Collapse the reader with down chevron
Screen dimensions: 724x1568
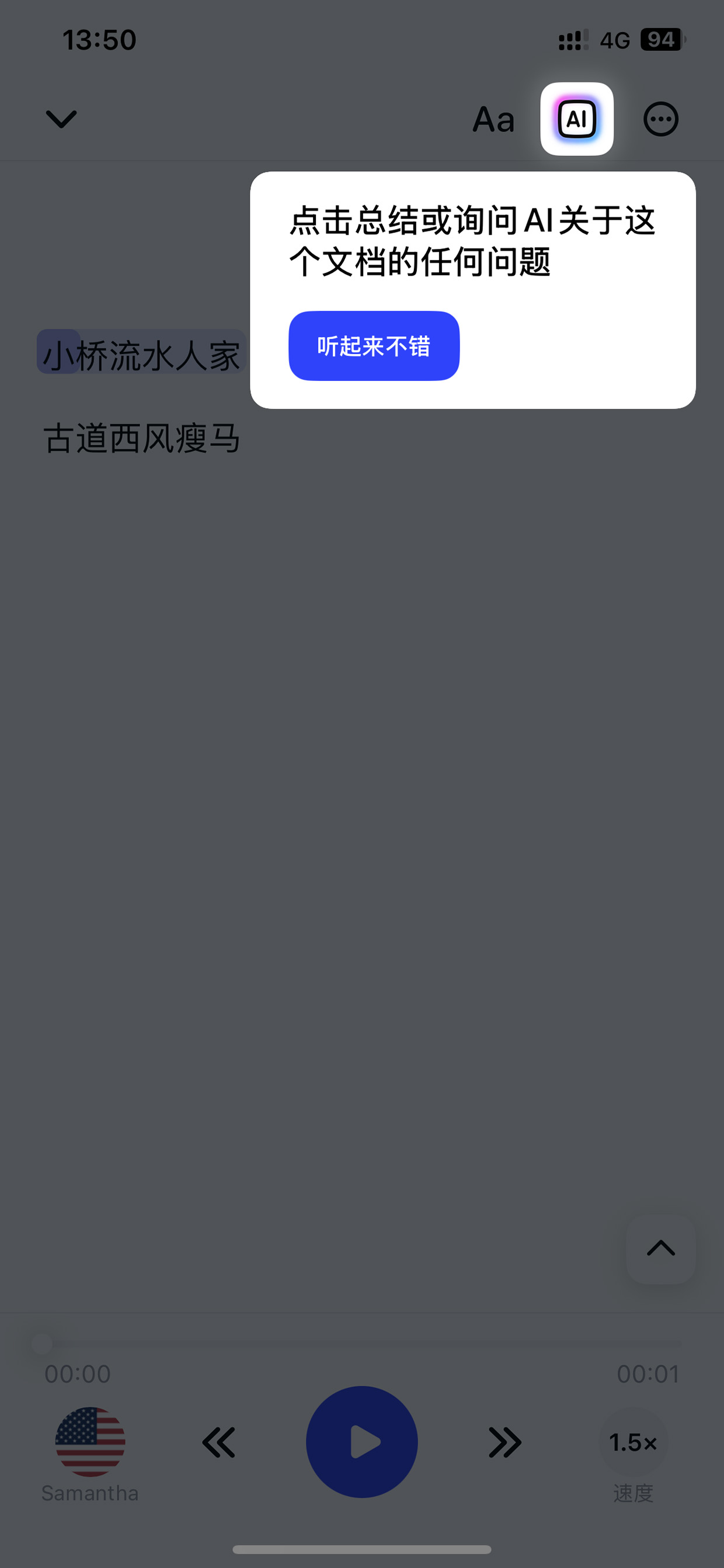point(61,119)
